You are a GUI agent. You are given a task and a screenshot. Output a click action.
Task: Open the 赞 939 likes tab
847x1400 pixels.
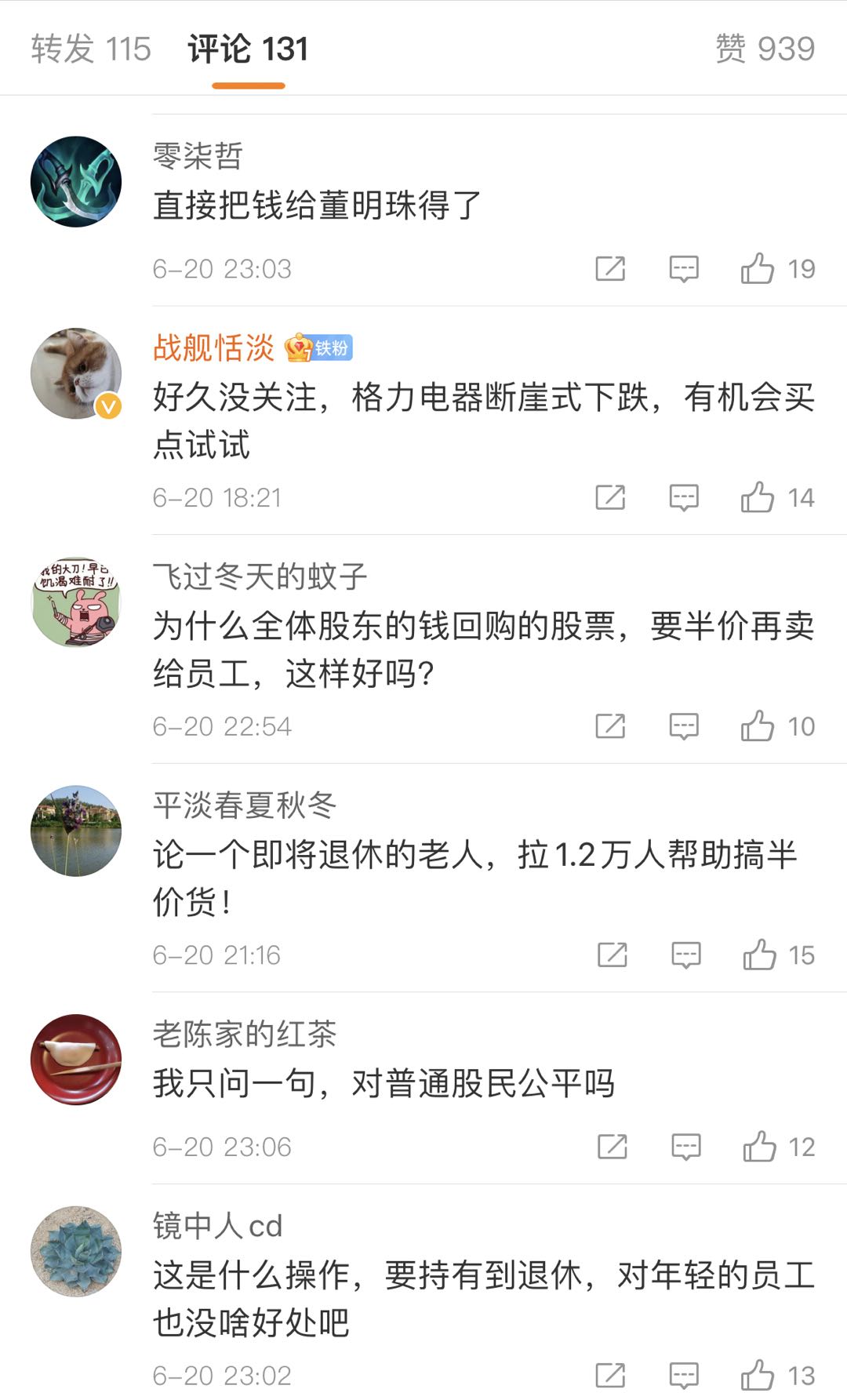tap(765, 49)
